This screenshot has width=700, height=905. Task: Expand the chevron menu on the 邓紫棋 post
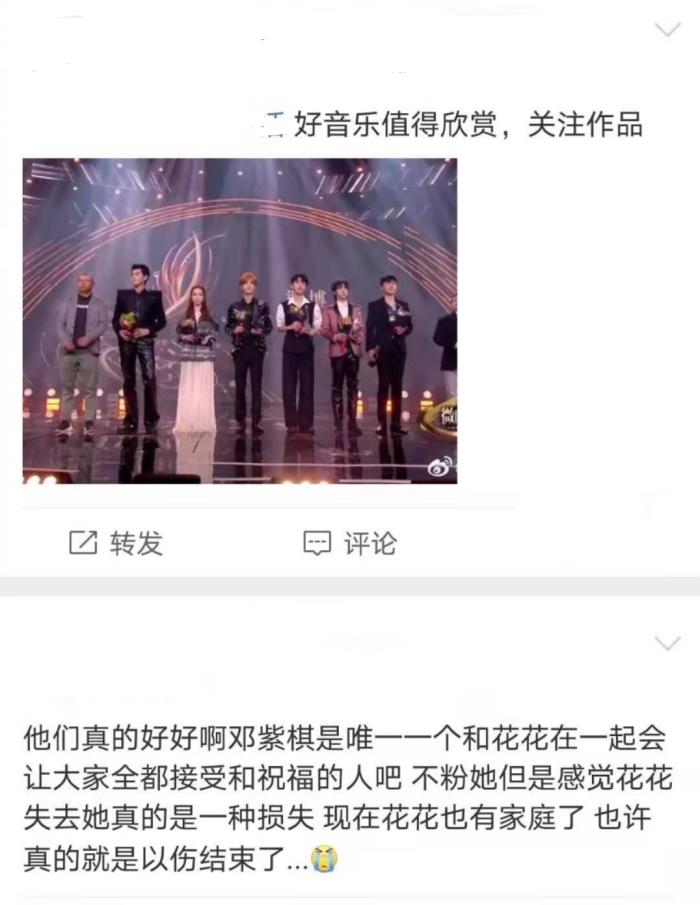coord(666,642)
